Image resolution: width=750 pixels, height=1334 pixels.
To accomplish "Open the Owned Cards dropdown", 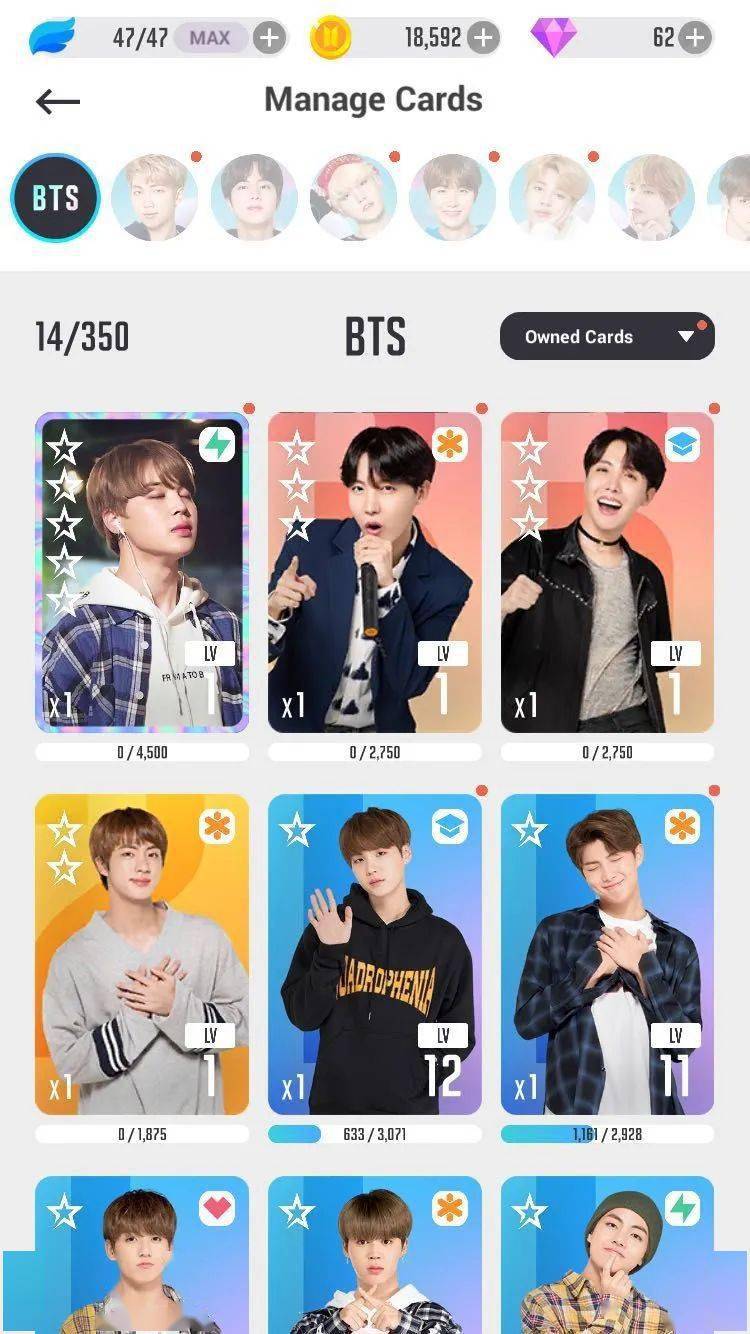I will coord(607,337).
